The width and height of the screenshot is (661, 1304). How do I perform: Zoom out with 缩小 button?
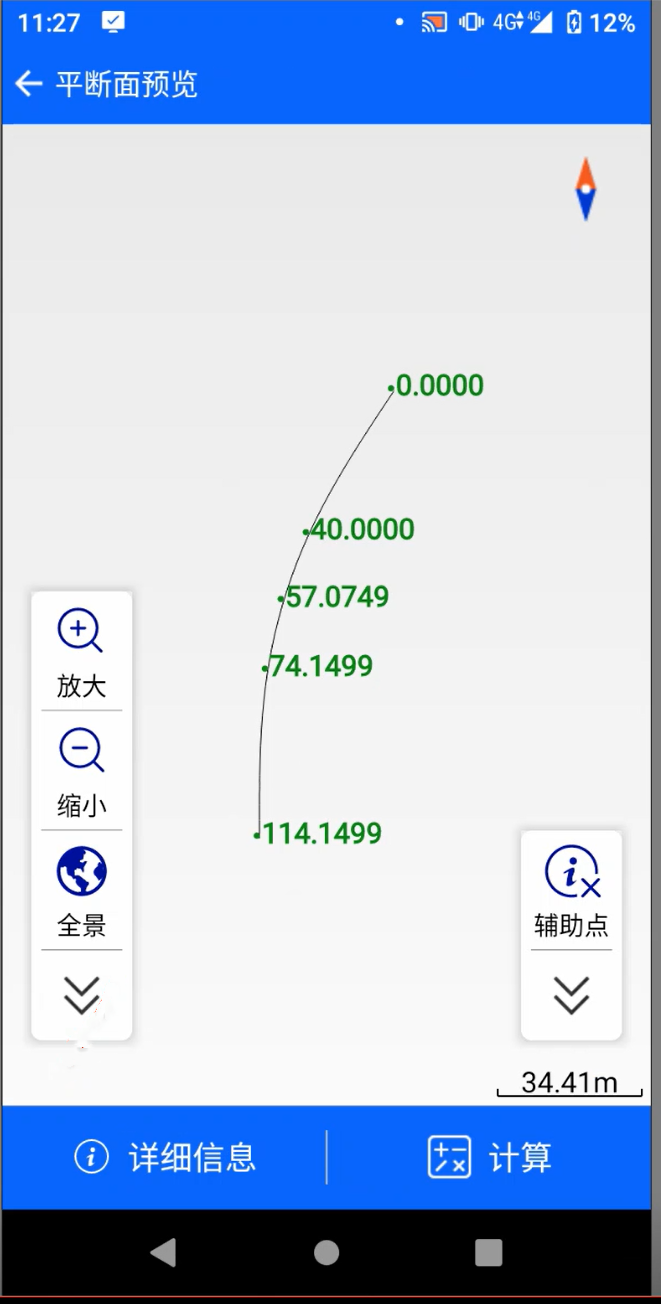click(x=81, y=772)
